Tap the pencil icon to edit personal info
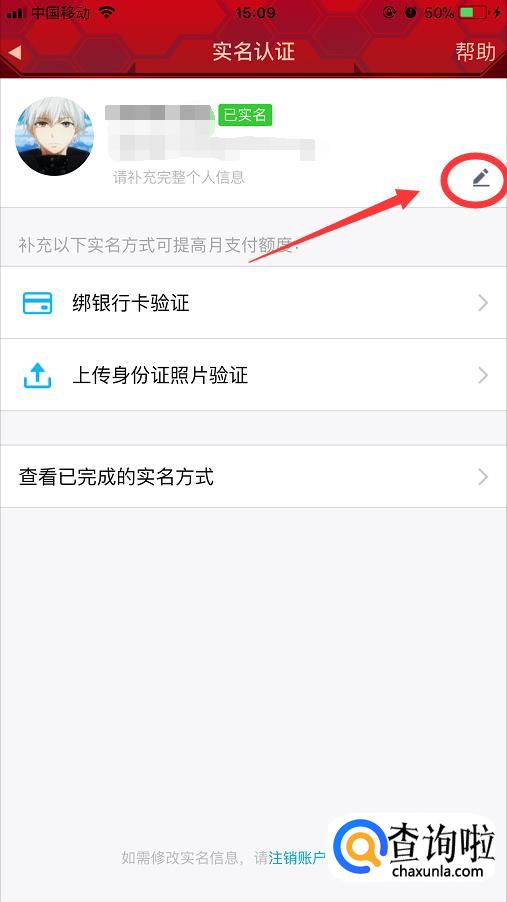 tap(481, 178)
